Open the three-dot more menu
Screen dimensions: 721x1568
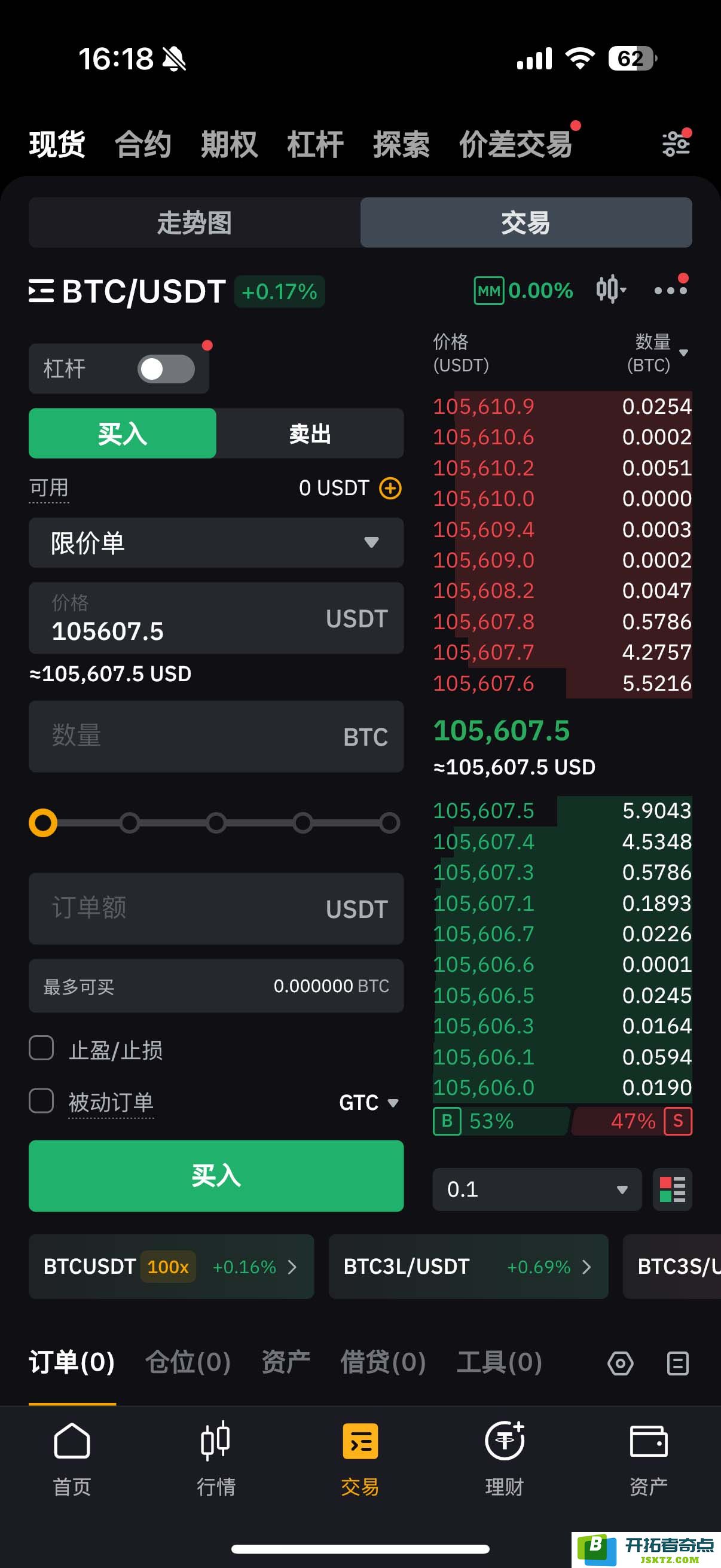pos(671,289)
